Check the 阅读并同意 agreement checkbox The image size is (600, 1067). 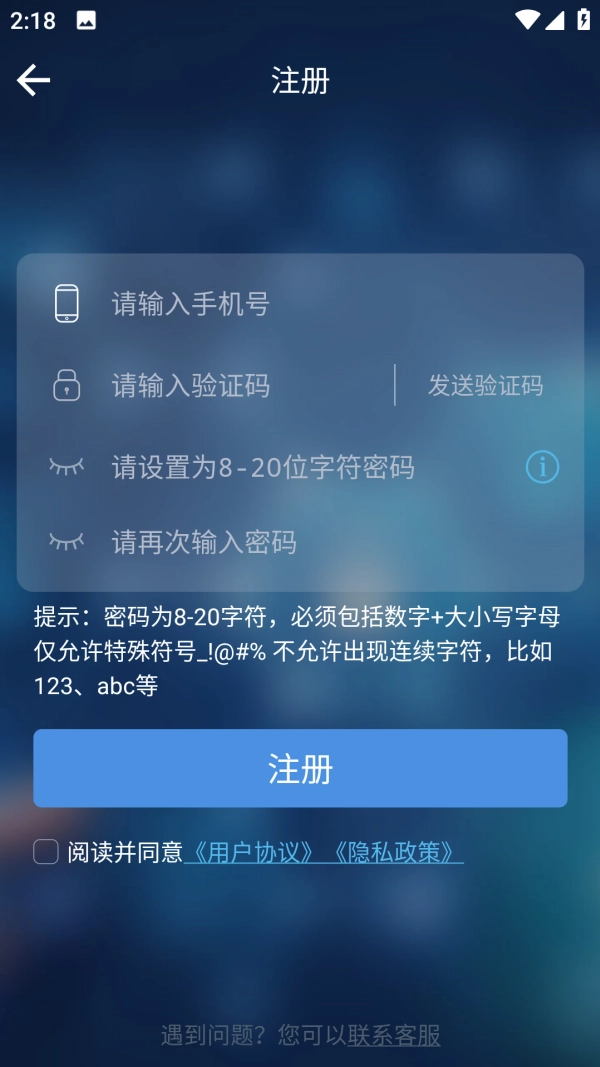tap(46, 852)
